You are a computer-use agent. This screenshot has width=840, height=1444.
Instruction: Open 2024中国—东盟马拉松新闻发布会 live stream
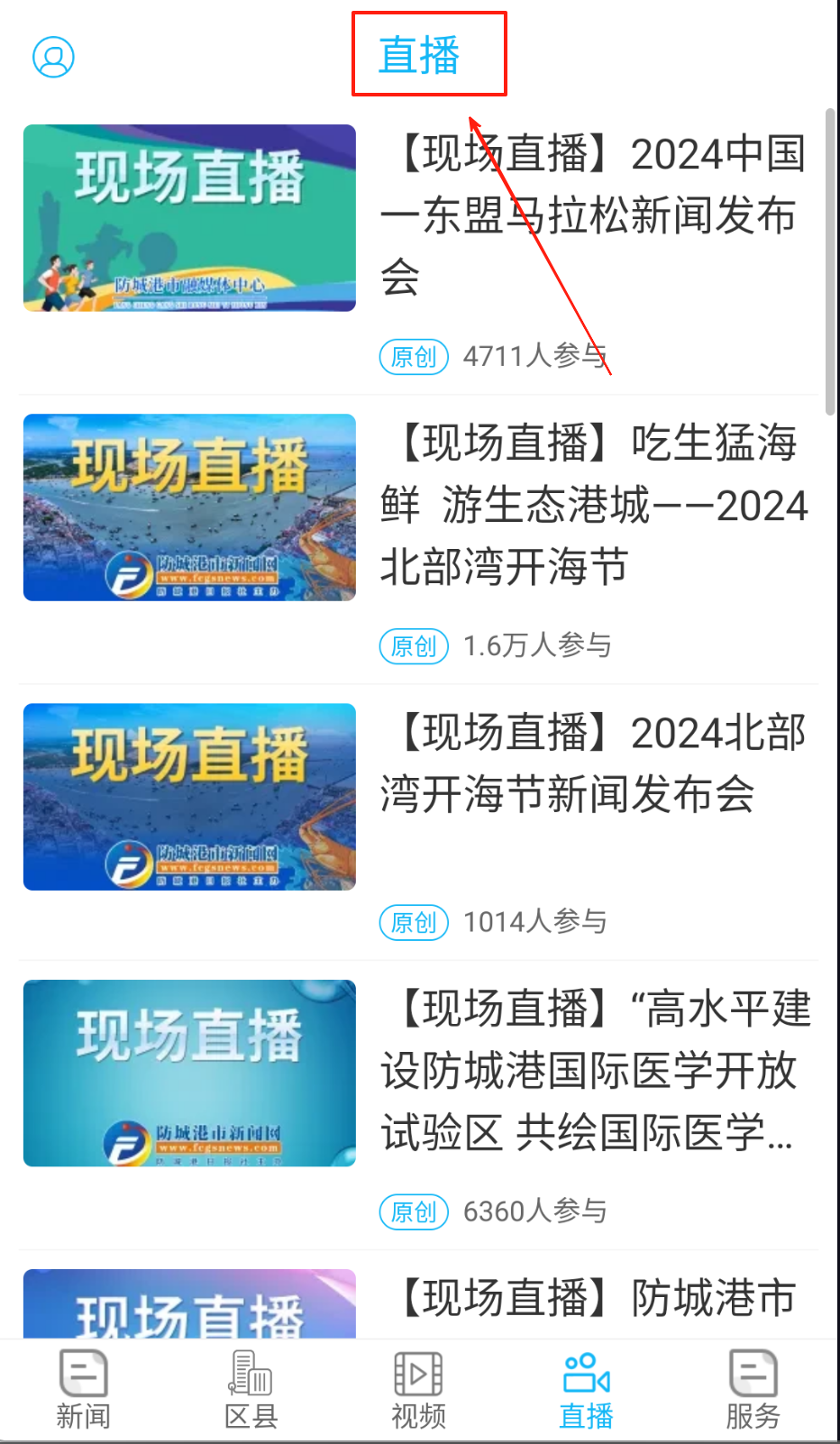(592, 215)
